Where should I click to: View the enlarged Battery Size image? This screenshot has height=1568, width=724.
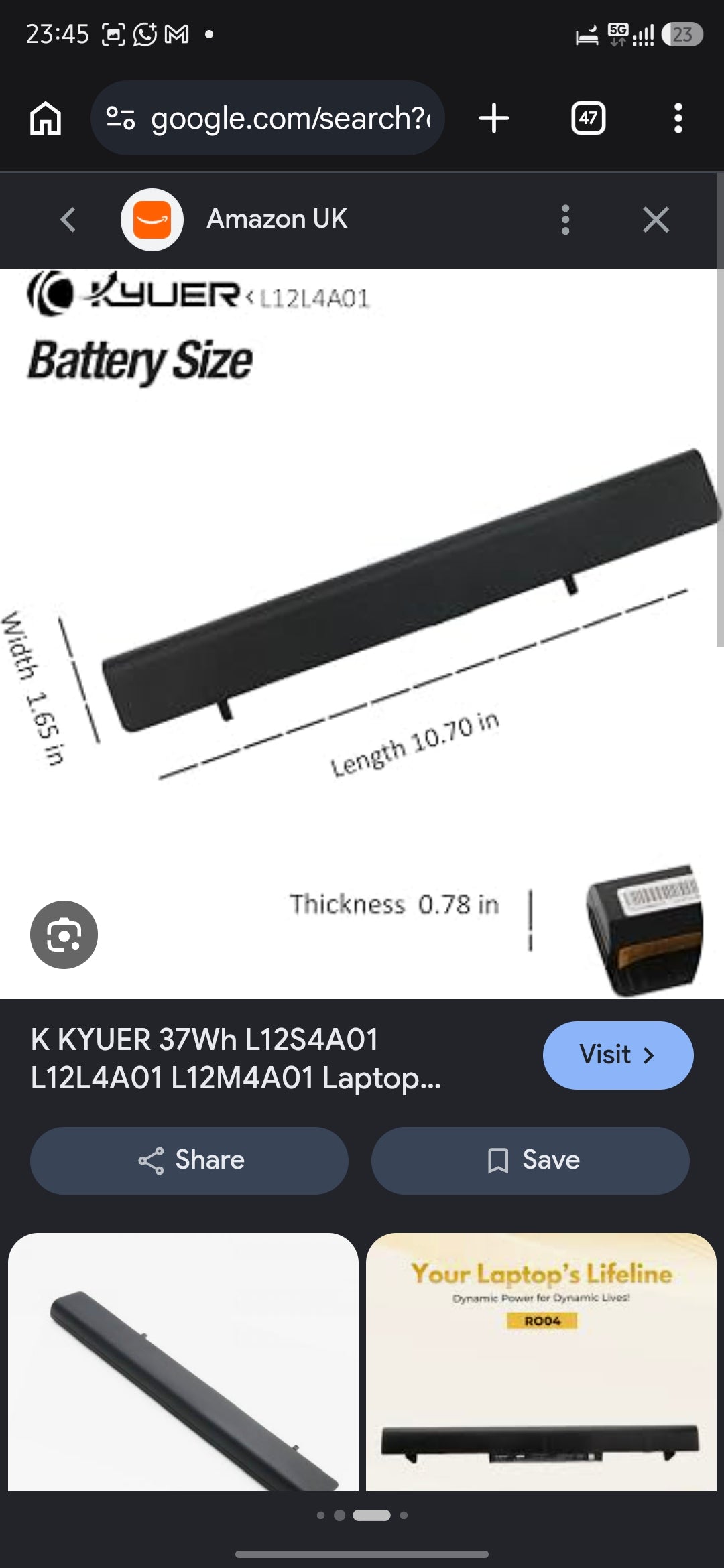coord(362,634)
